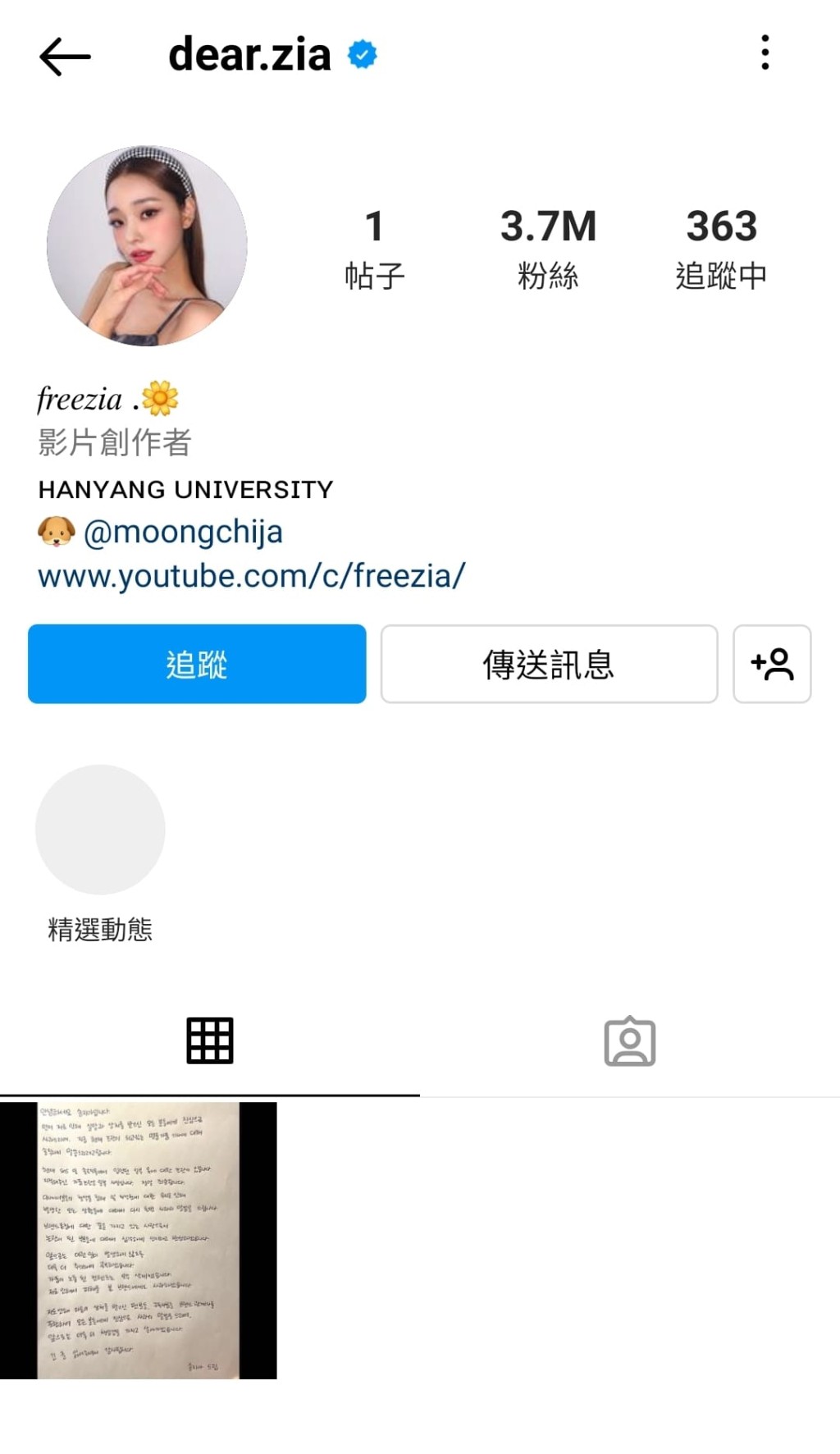Switch to the posts grid tab
840x1454 pixels.
coord(210,1040)
